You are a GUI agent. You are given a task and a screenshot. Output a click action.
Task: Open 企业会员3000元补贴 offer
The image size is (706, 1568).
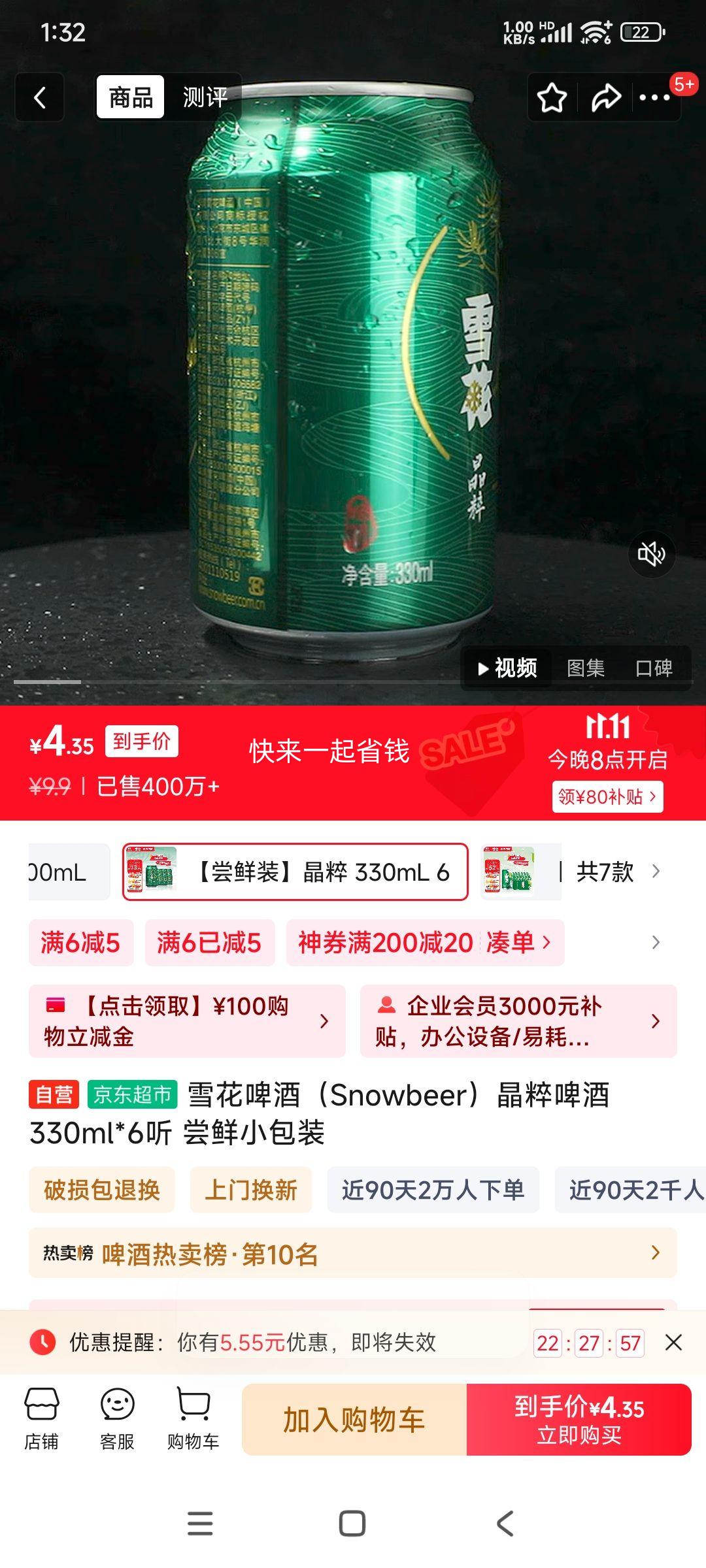[518, 1021]
